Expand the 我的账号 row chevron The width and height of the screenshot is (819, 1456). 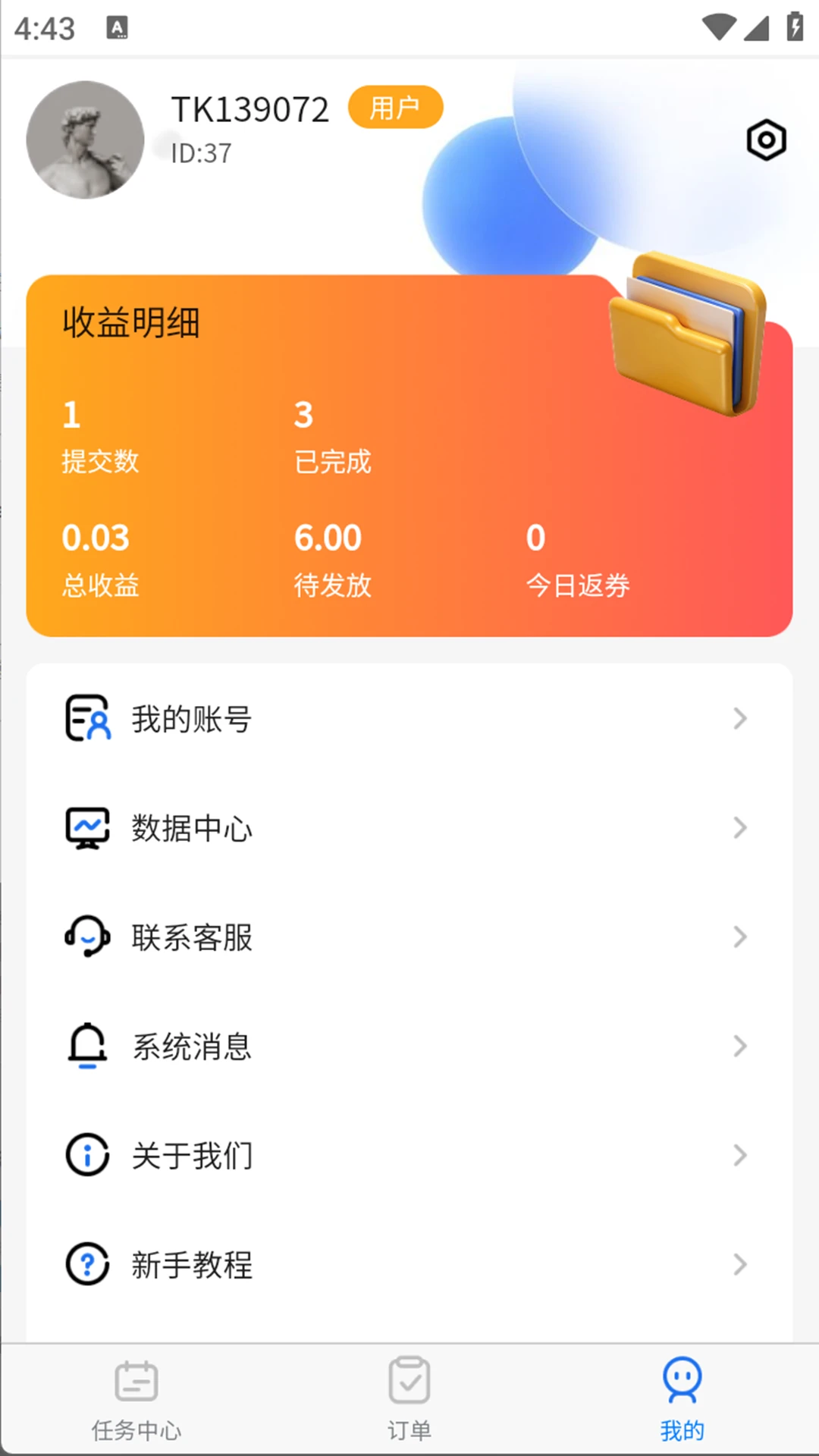click(739, 718)
